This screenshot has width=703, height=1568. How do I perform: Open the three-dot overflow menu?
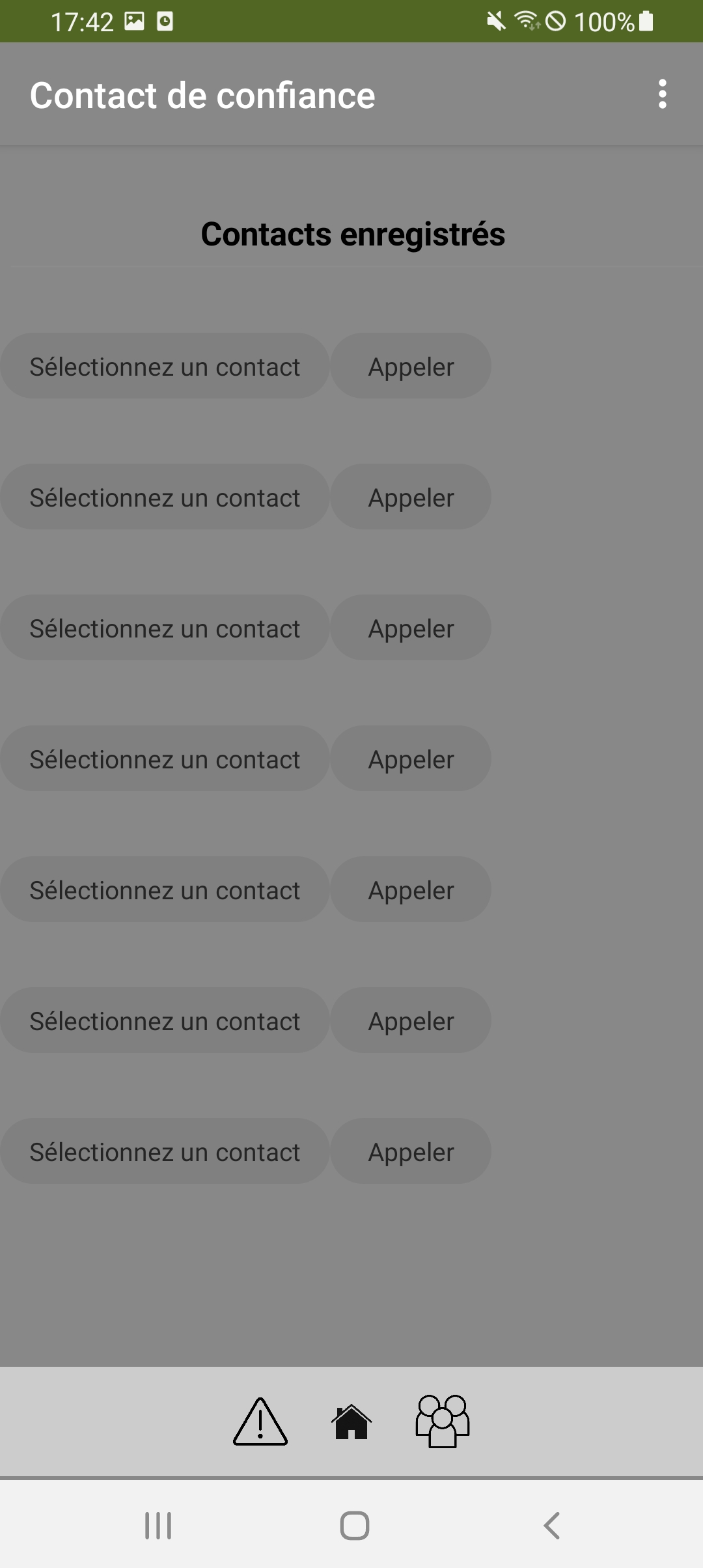point(662,94)
